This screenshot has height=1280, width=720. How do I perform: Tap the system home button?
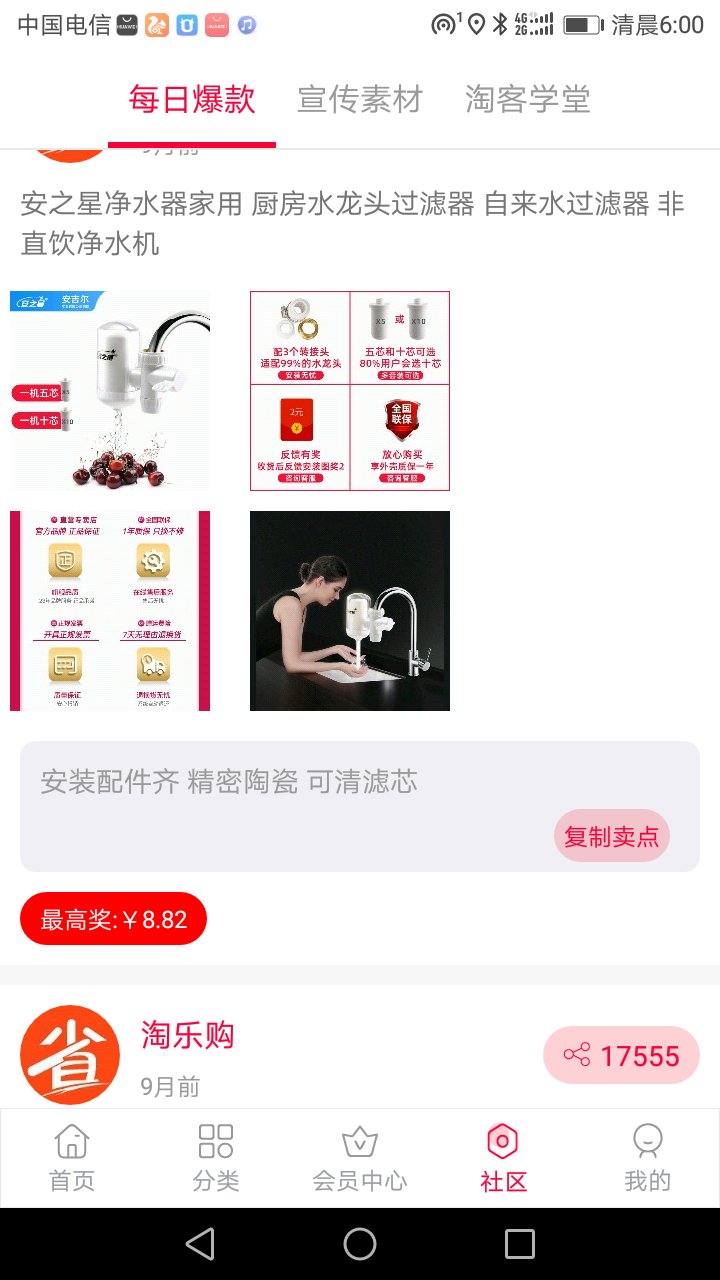click(x=360, y=1244)
